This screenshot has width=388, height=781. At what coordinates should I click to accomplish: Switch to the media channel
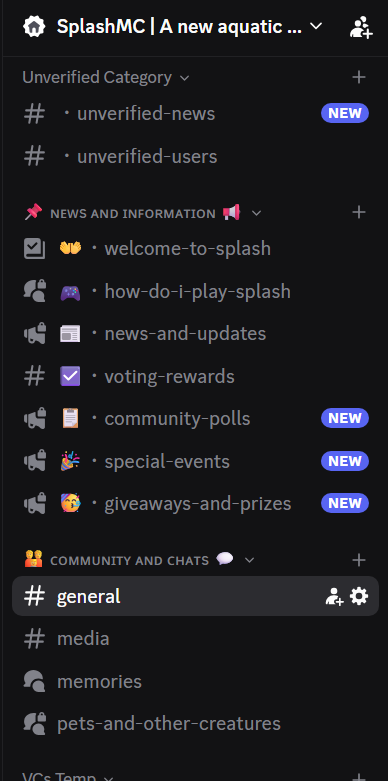click(x=195, y=639)
